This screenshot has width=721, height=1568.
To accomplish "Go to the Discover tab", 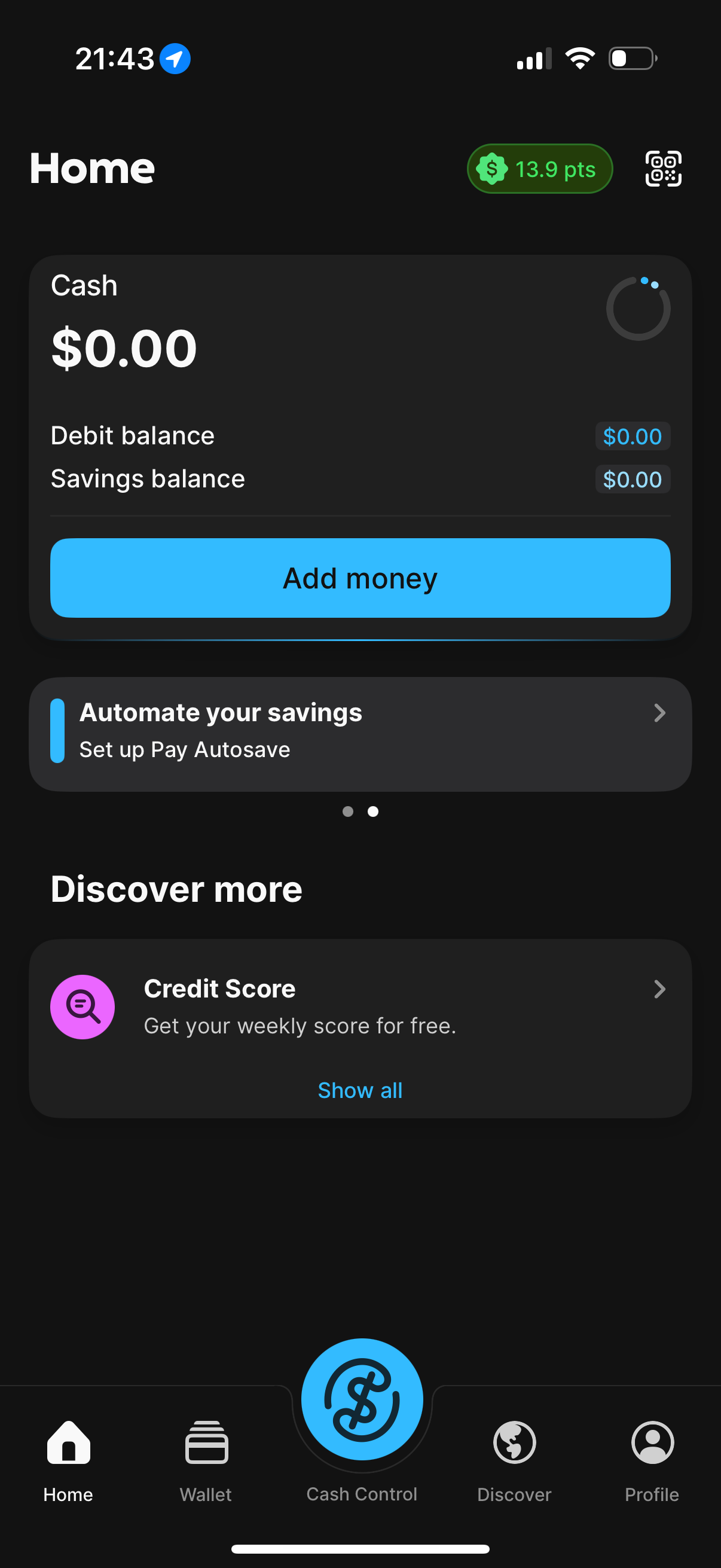I will click(514, 1460).
